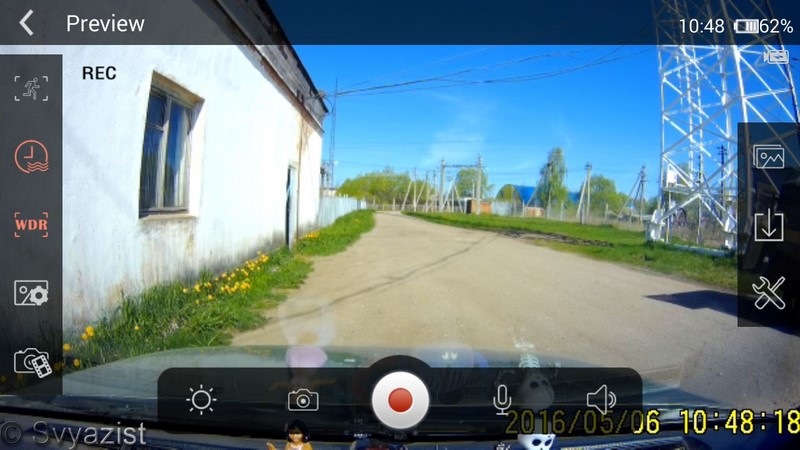The height and width of the screenshot is (450, 800).
Task: Adjust brightness with the sun icon
Action: pyautogui.click(x=201, y=400)
